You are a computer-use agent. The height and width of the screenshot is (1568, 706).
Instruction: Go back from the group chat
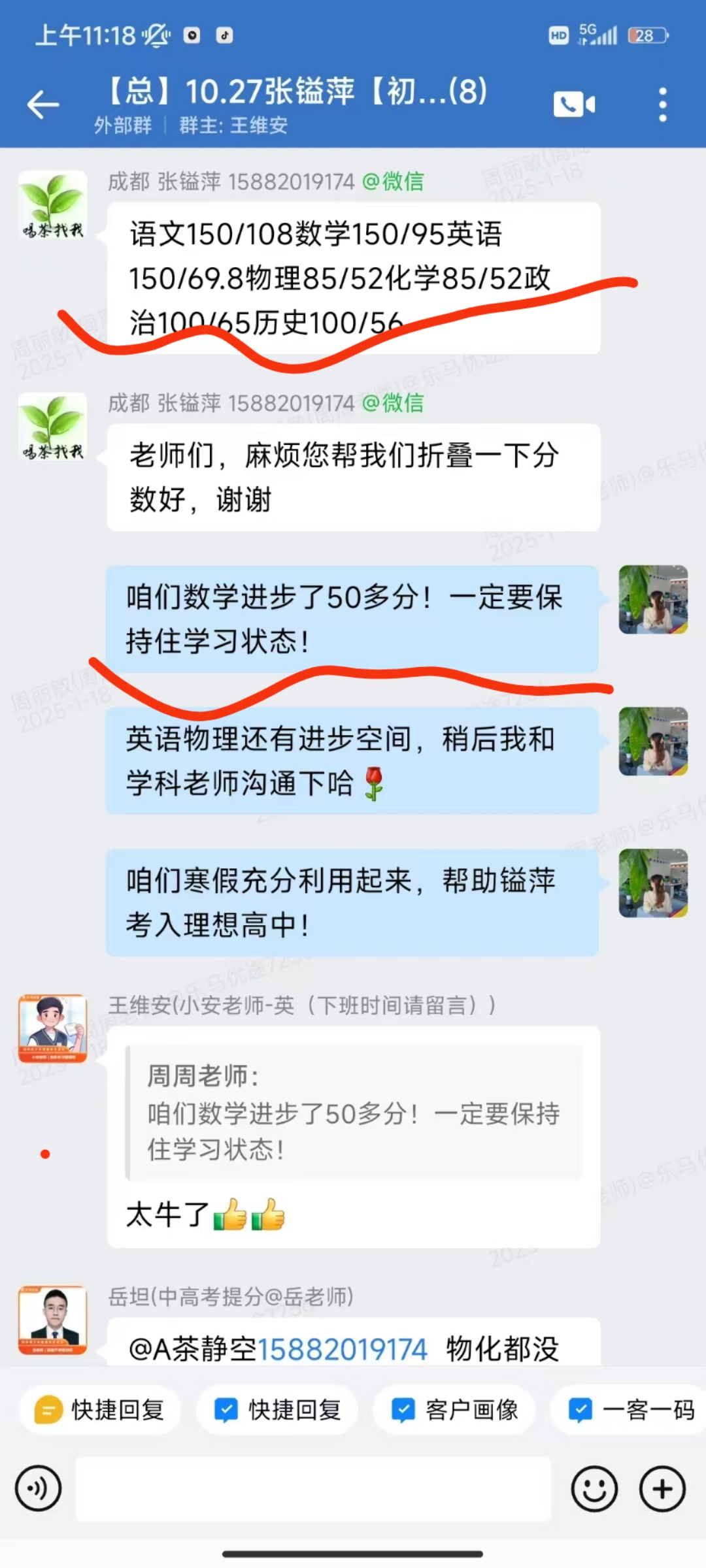coord(43,105)
